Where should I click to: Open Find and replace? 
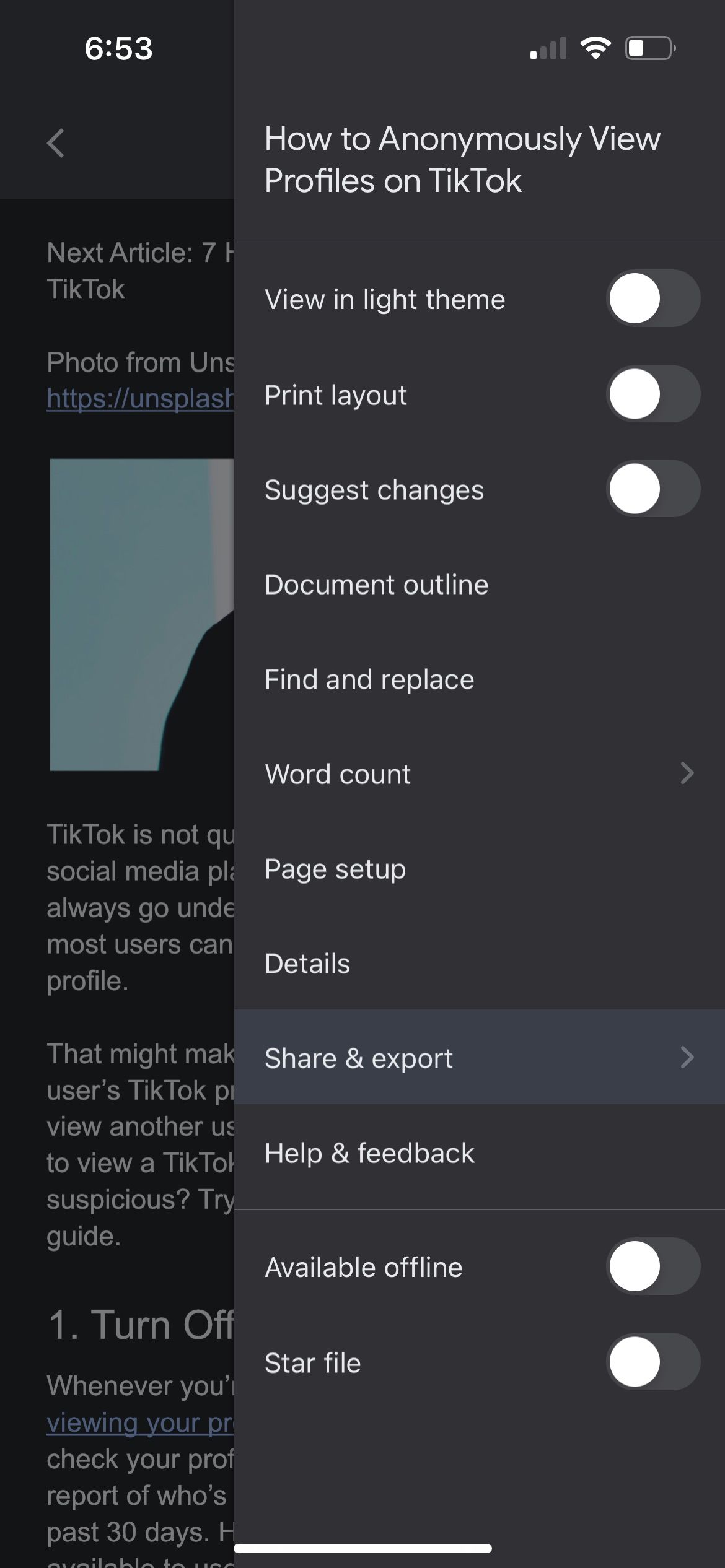pos(368,678)
